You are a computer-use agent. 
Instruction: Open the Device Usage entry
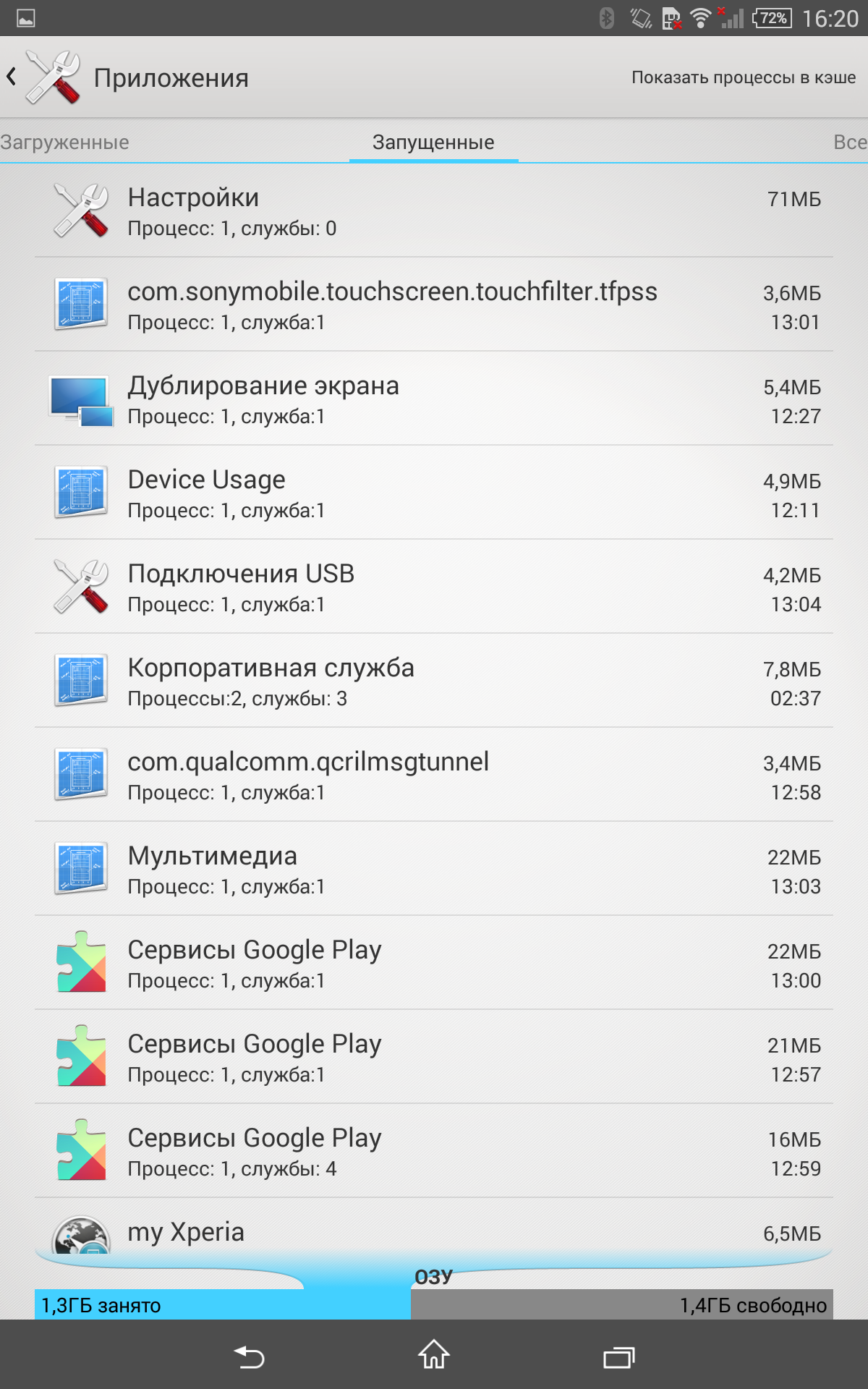point(434,493)
